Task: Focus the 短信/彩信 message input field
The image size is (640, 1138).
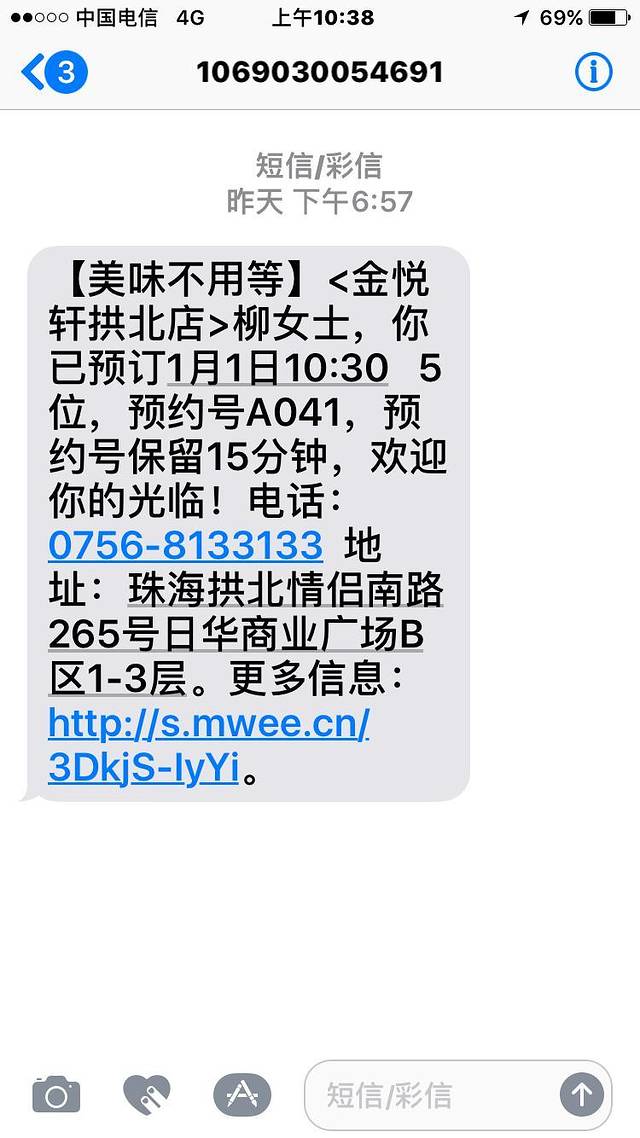Action: coord(430,1095)
